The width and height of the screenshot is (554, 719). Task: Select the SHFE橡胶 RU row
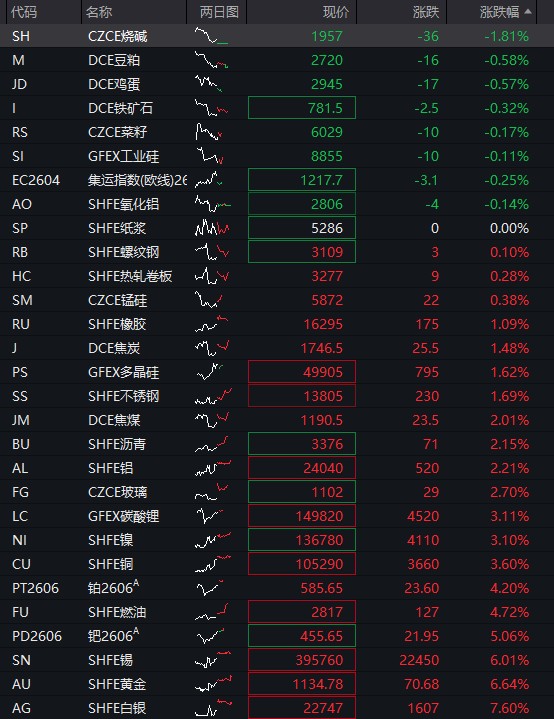pyautogui.click(x=277, y=324)
